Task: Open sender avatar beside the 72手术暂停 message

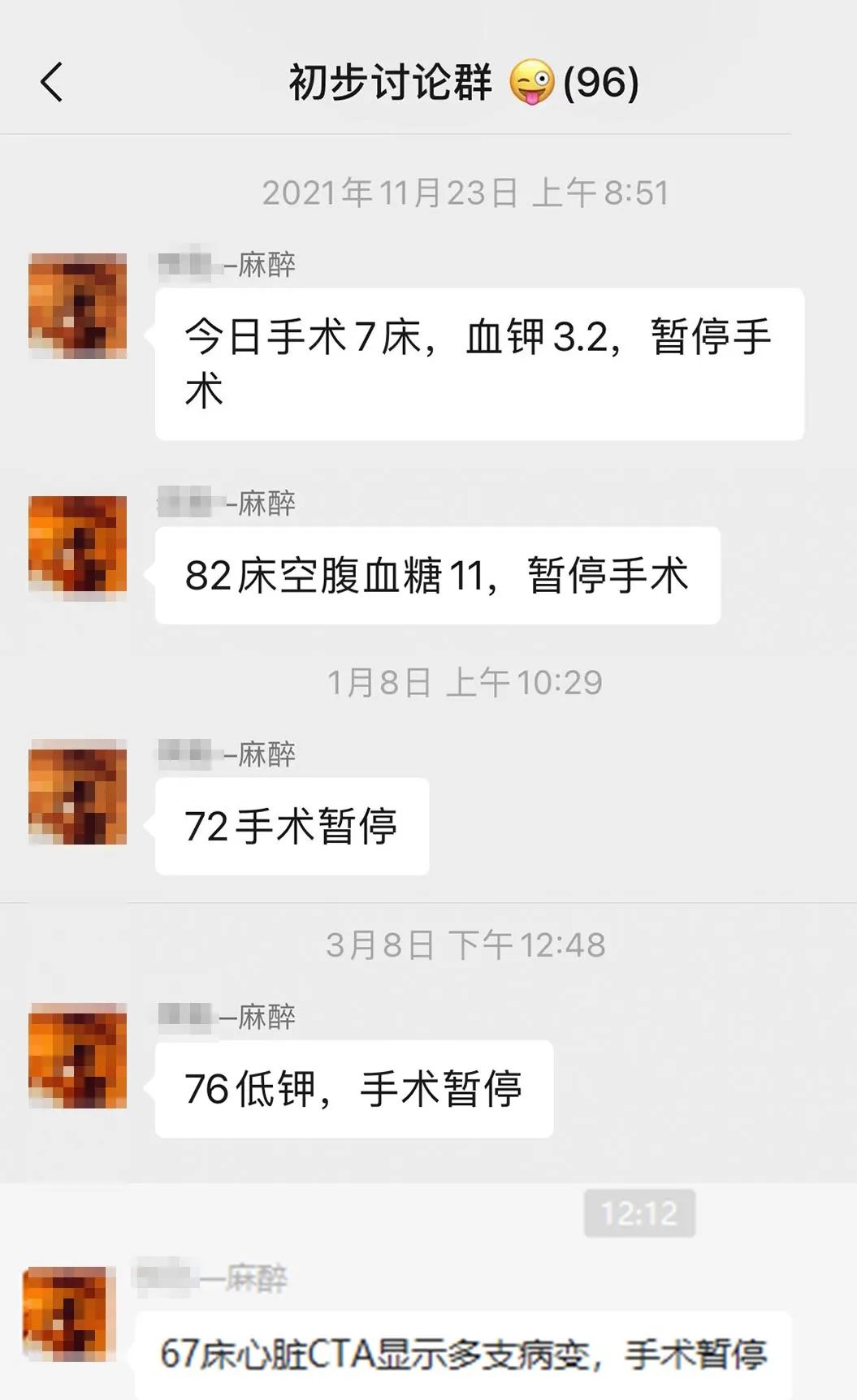Action: (x=78, y=792)
